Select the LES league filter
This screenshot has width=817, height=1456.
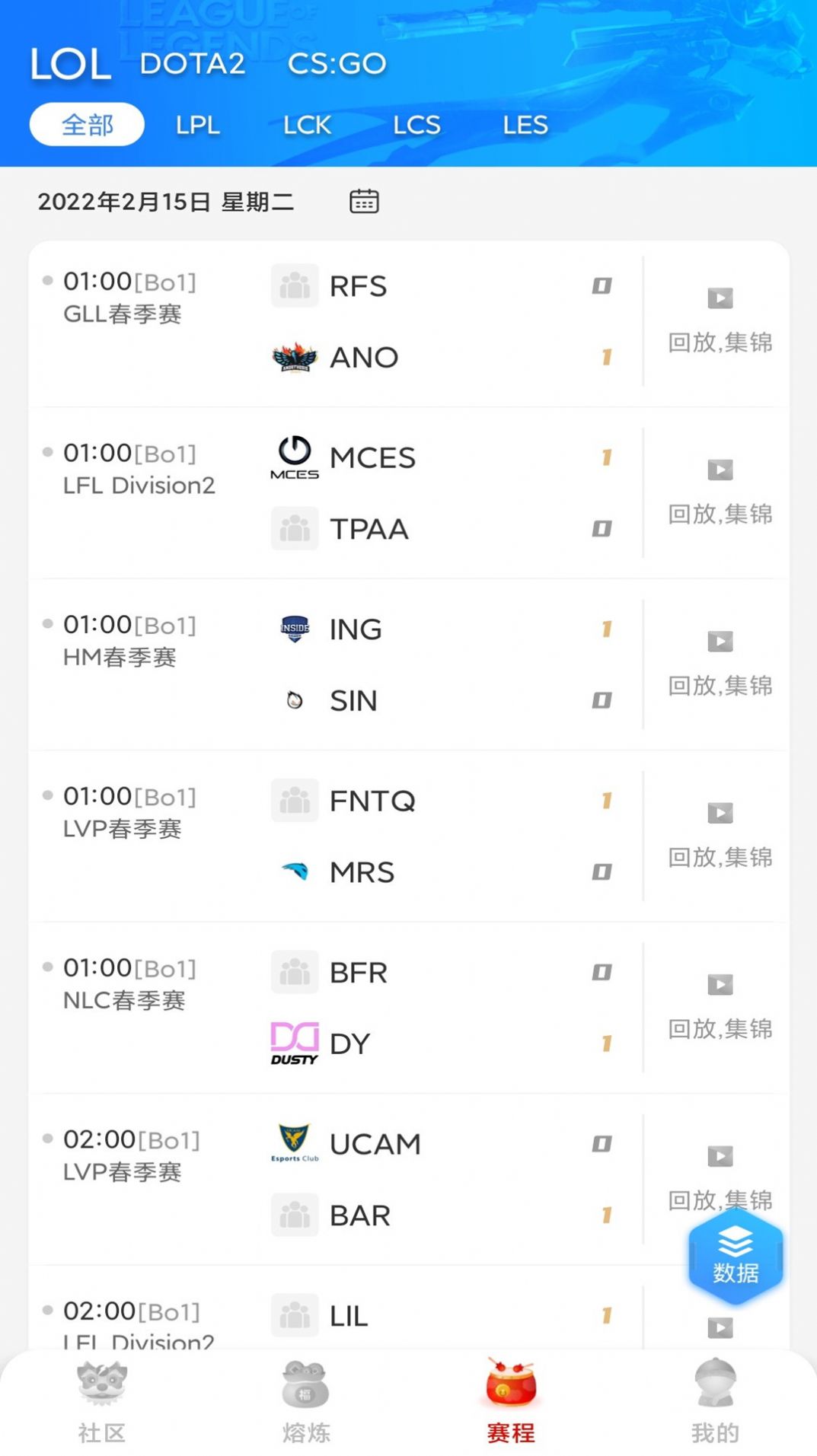[525, 124]
